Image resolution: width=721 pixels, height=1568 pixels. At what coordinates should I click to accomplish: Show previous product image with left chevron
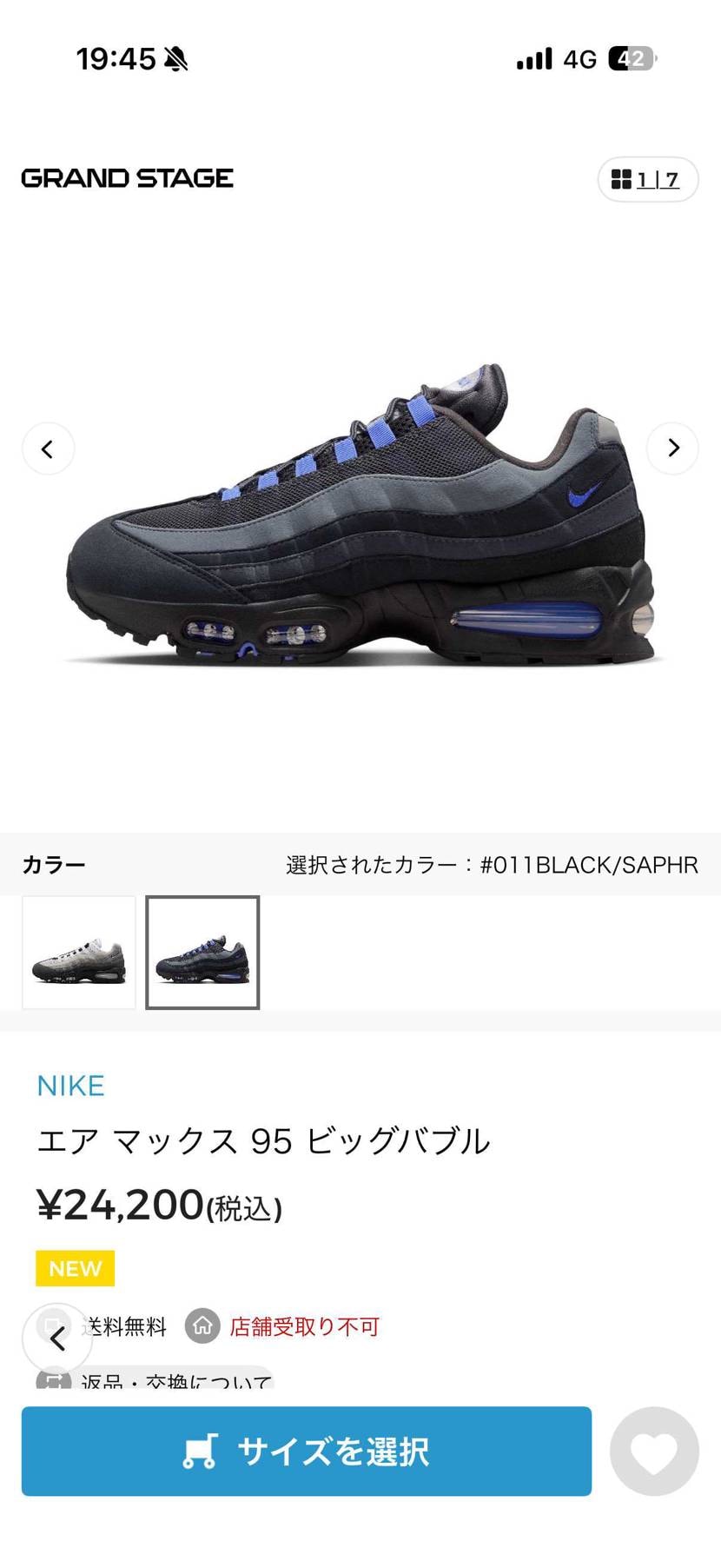tap(49, 448)
